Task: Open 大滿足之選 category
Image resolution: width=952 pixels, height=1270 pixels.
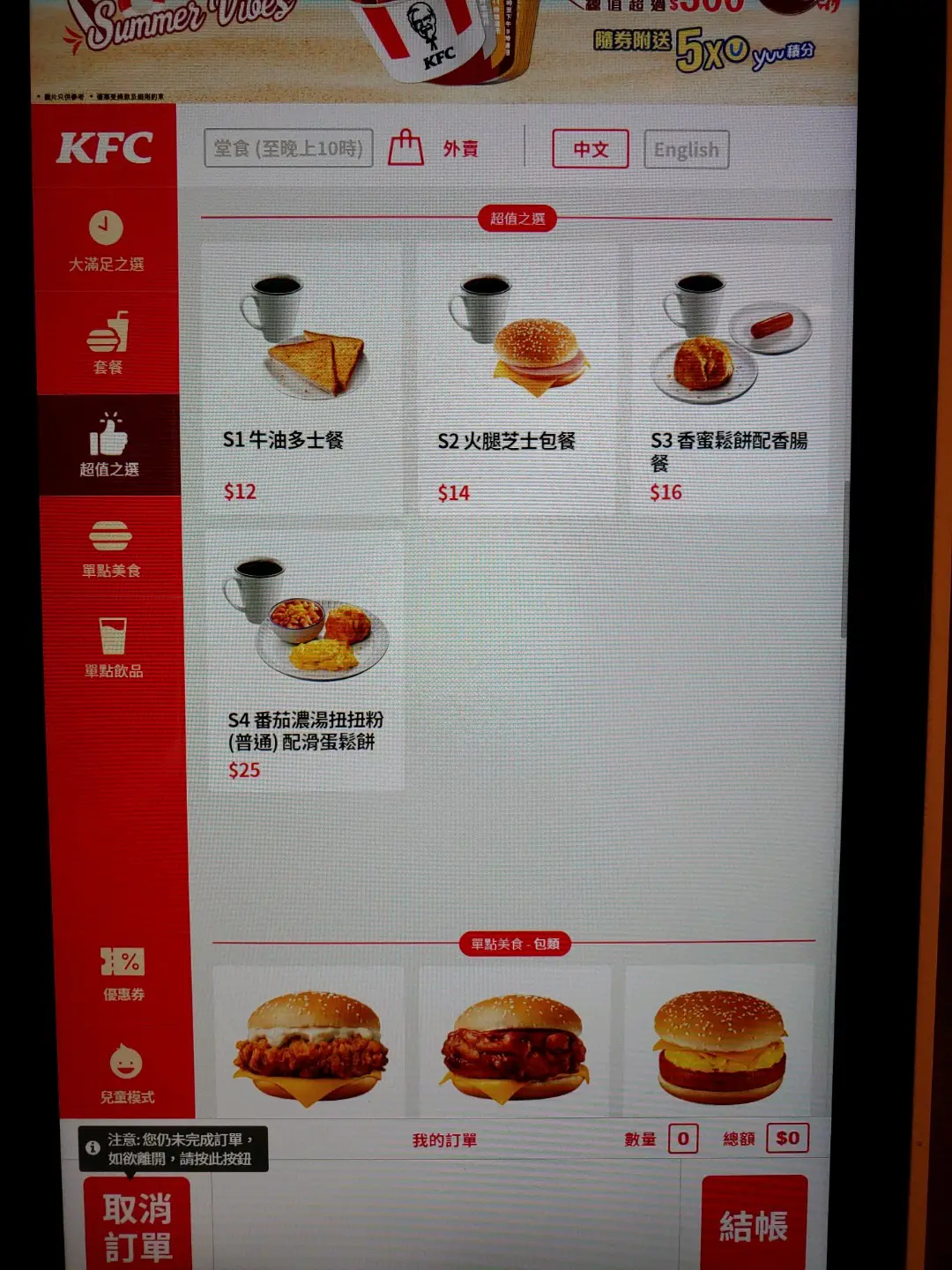Action: [106, 240]
